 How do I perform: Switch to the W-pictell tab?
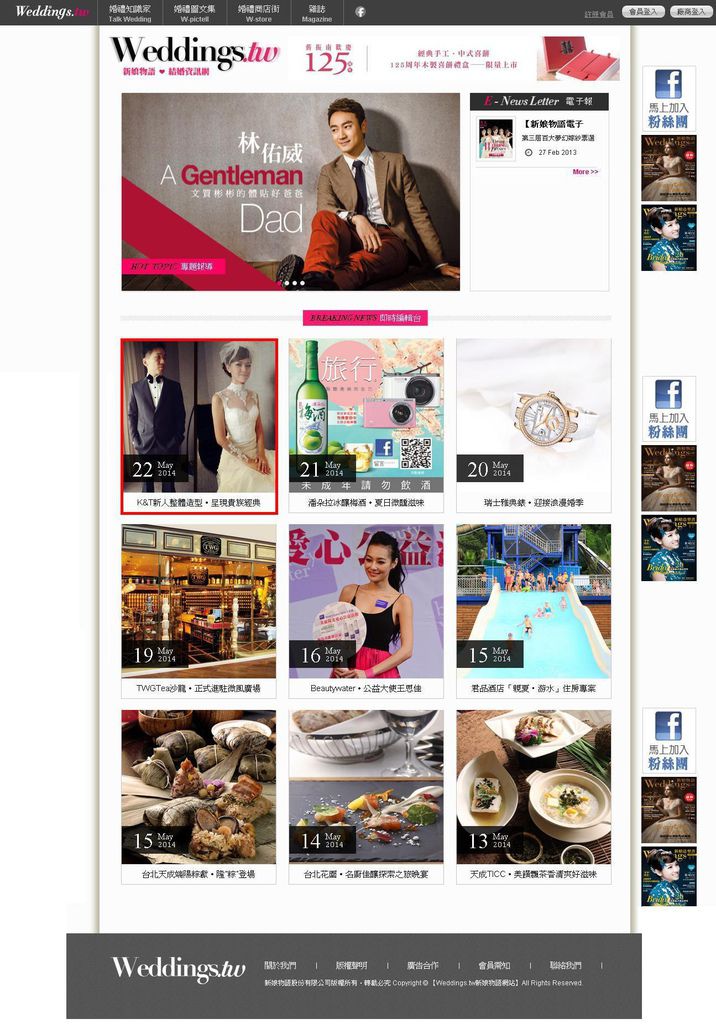(195, 12)
